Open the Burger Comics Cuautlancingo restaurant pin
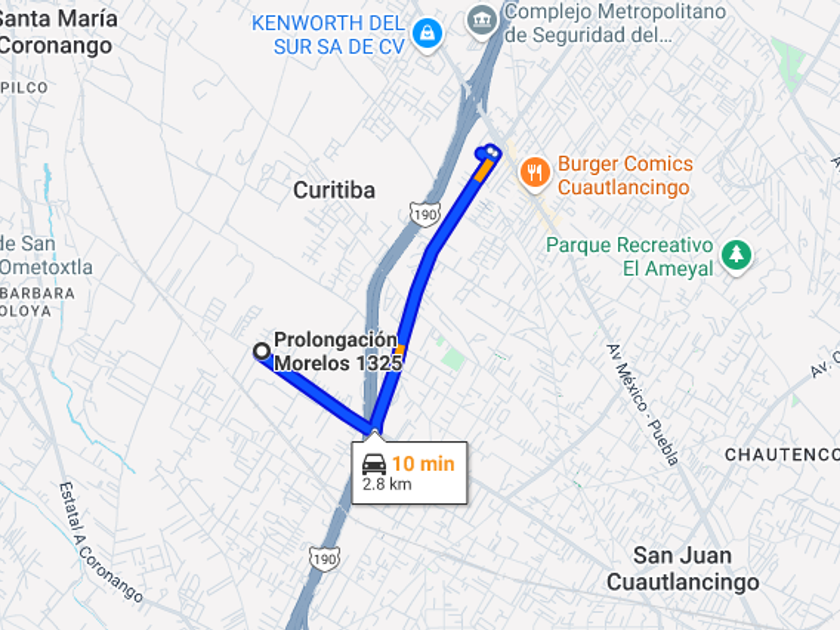The width and height of the screenshot is (840, 630). click(536, 172)
